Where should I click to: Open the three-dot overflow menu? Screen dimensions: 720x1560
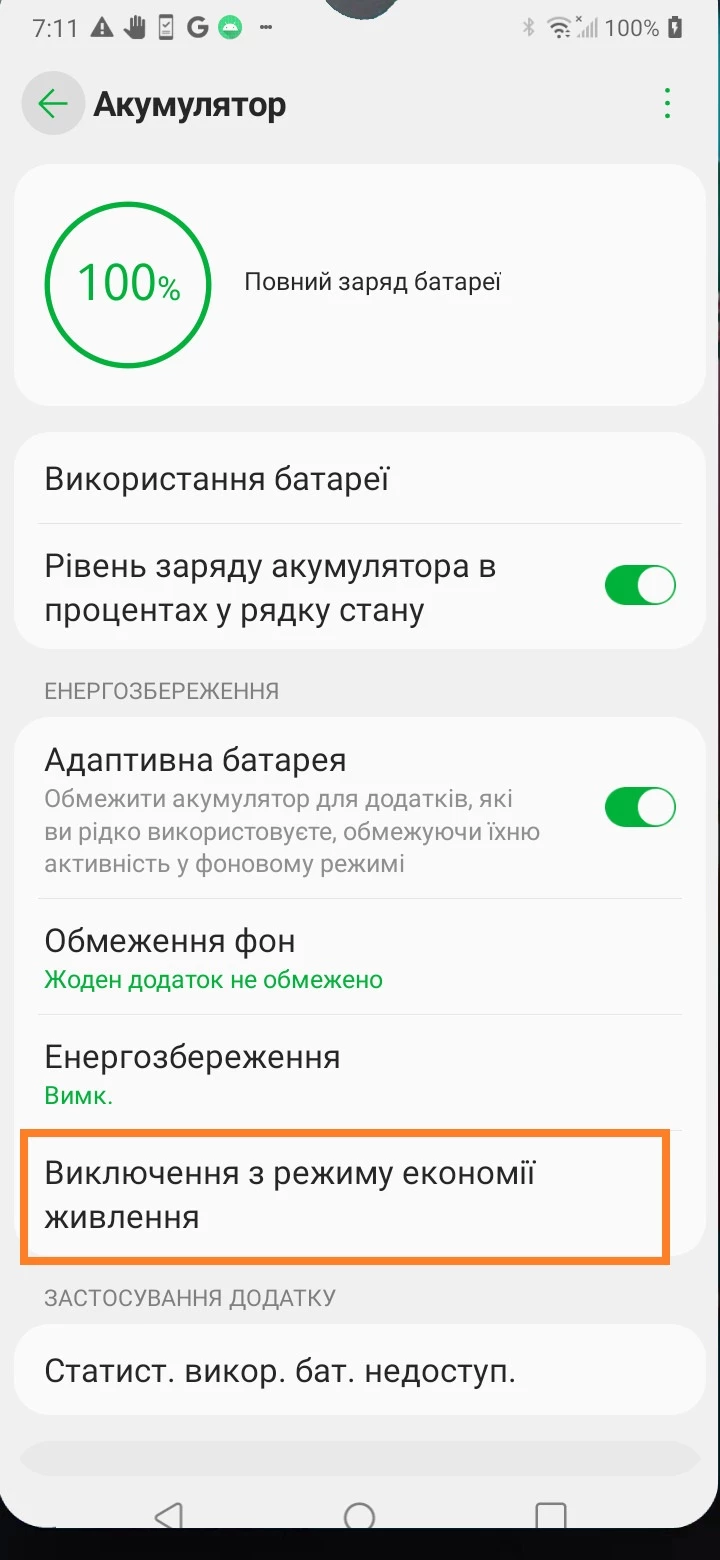pyautogui.click(x=667, y=104)
